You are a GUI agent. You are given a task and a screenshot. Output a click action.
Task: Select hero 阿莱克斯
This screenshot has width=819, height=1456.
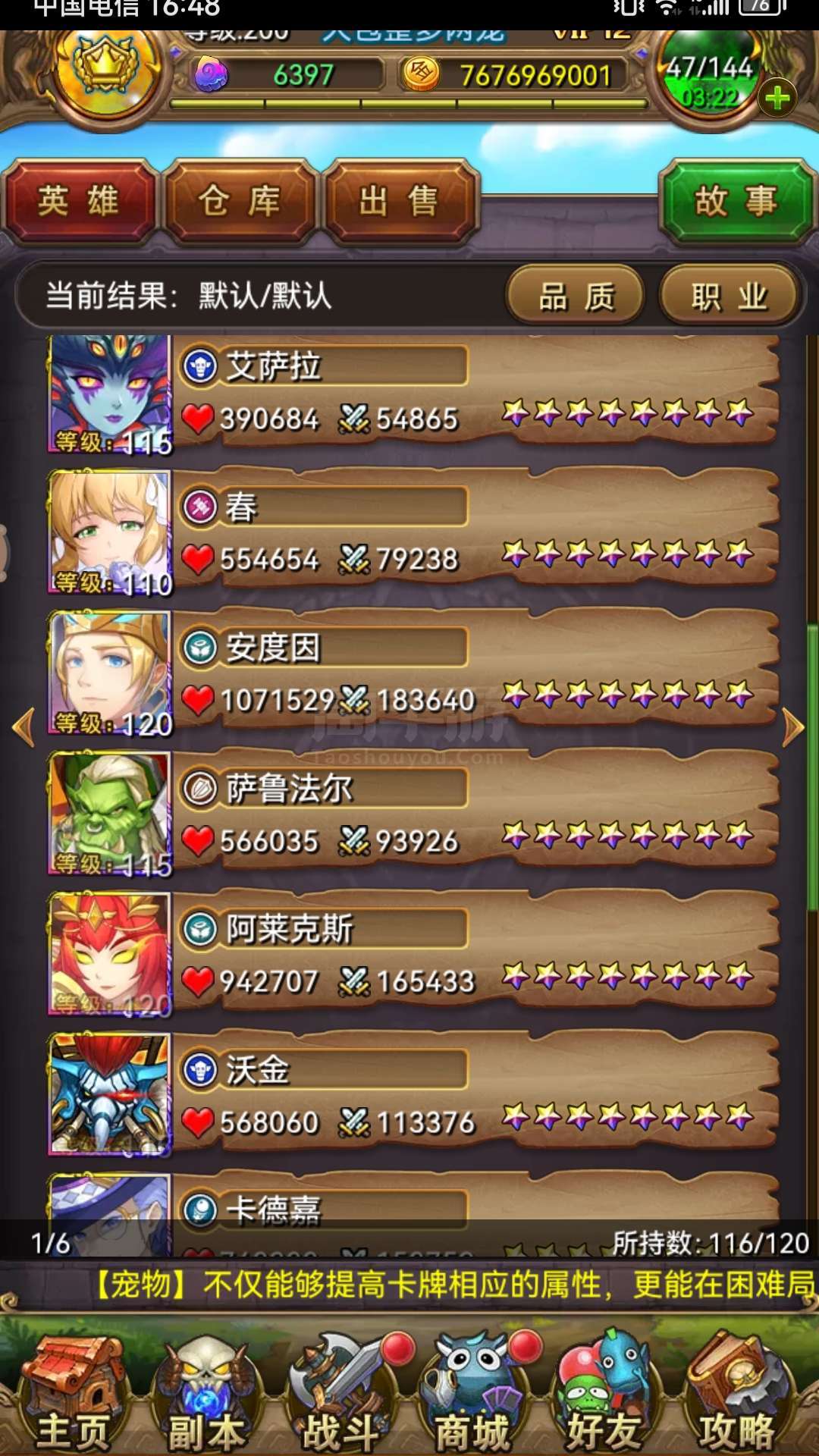coord(409,956)
